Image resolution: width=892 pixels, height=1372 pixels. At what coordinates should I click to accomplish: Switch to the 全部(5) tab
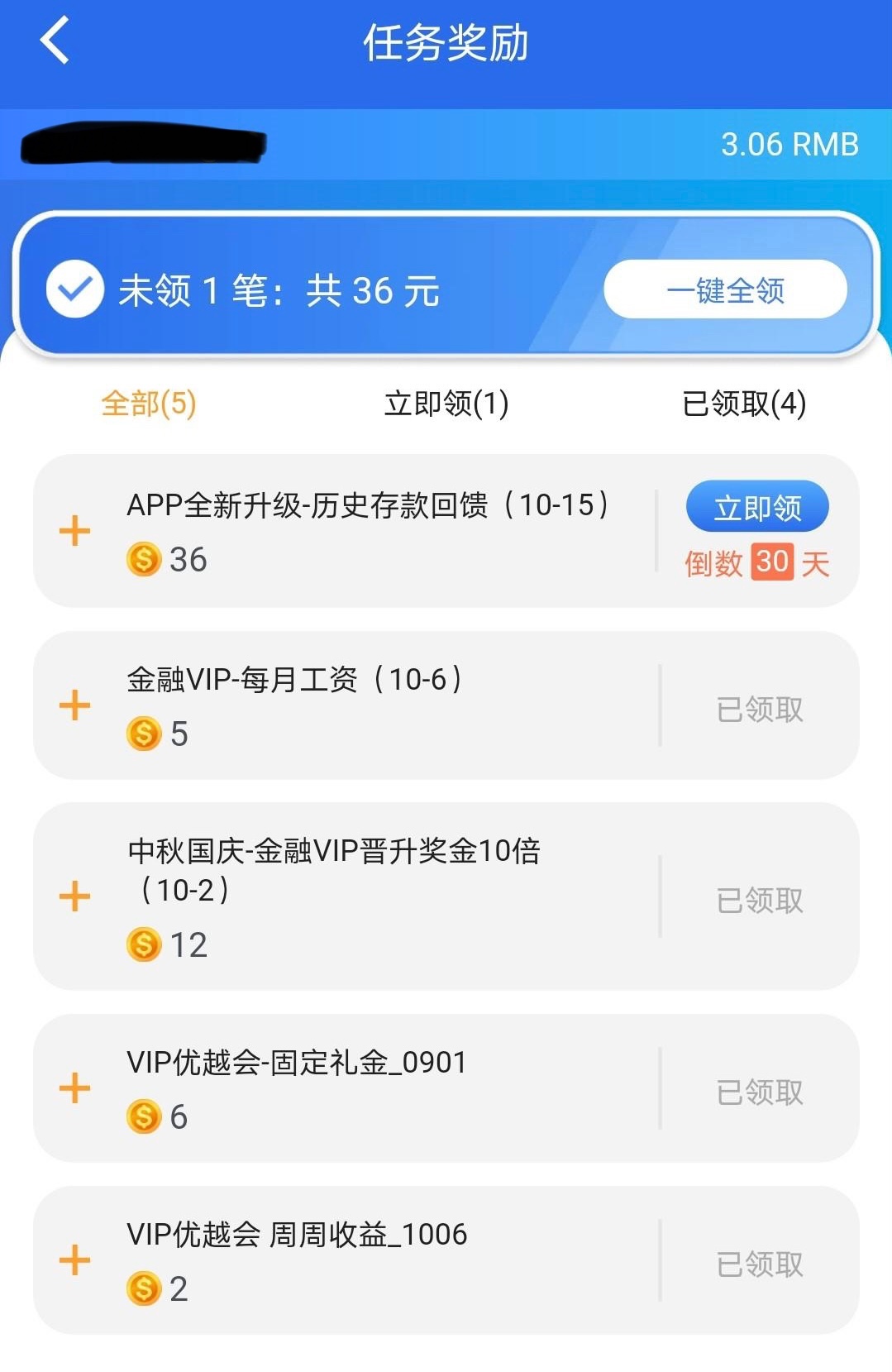(149, 404)
